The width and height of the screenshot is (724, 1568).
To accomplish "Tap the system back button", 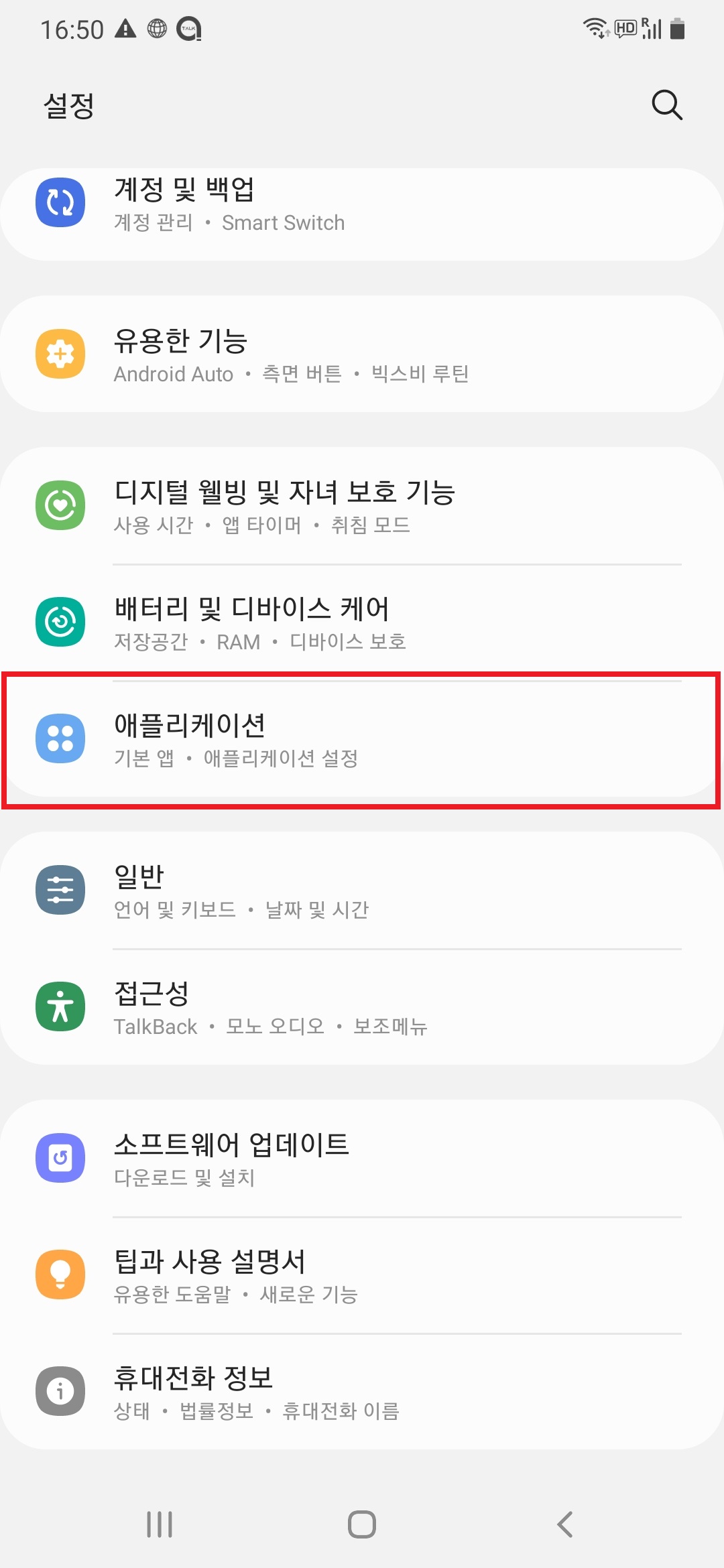I will [564, 1524].
